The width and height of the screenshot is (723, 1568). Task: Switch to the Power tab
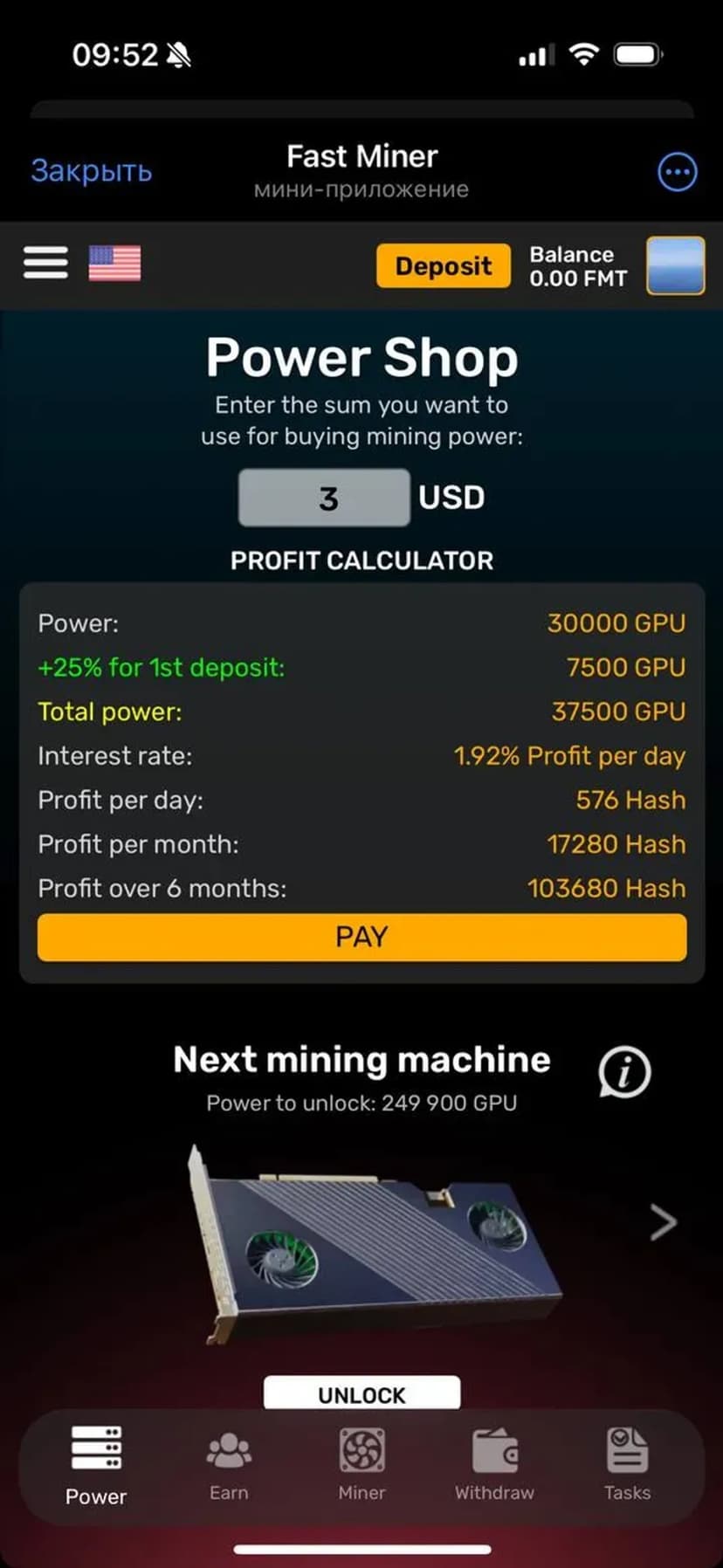point(96,1466)
